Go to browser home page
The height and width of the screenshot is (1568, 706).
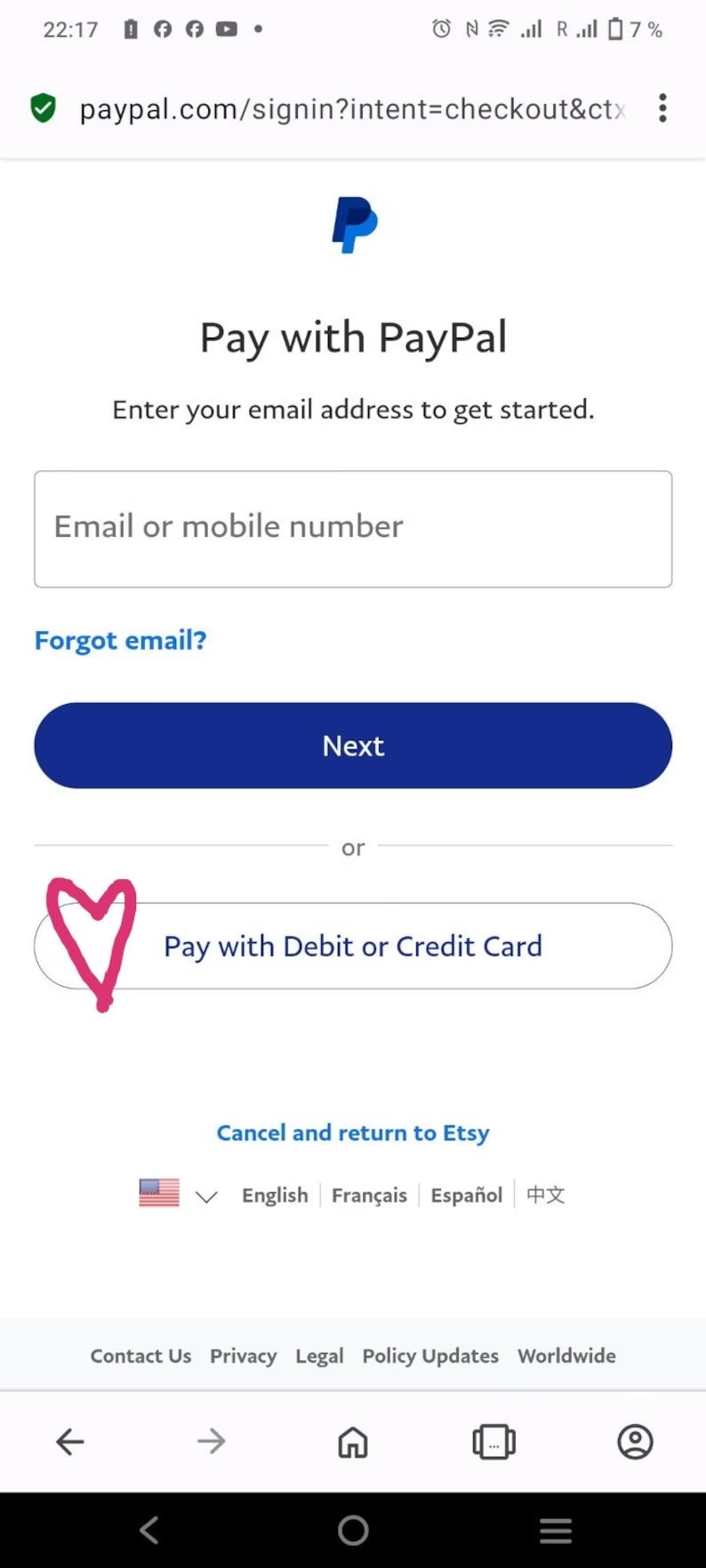[353, 1441]
